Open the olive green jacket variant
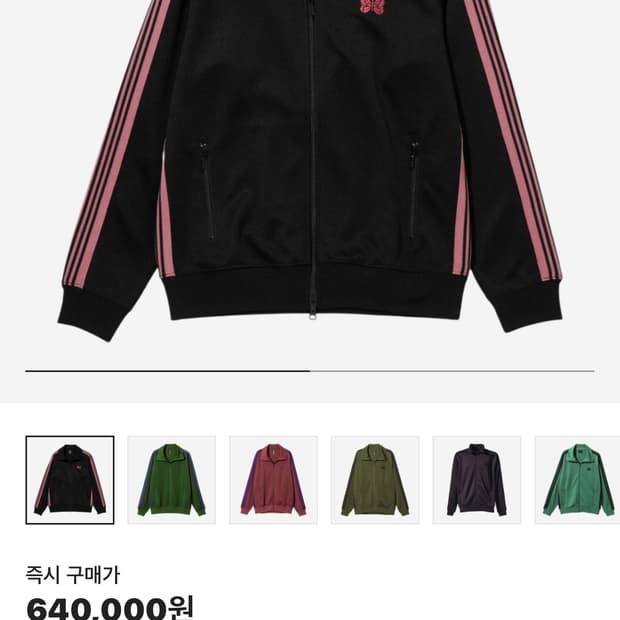This screenshot has height=620, width=620. 375,480
